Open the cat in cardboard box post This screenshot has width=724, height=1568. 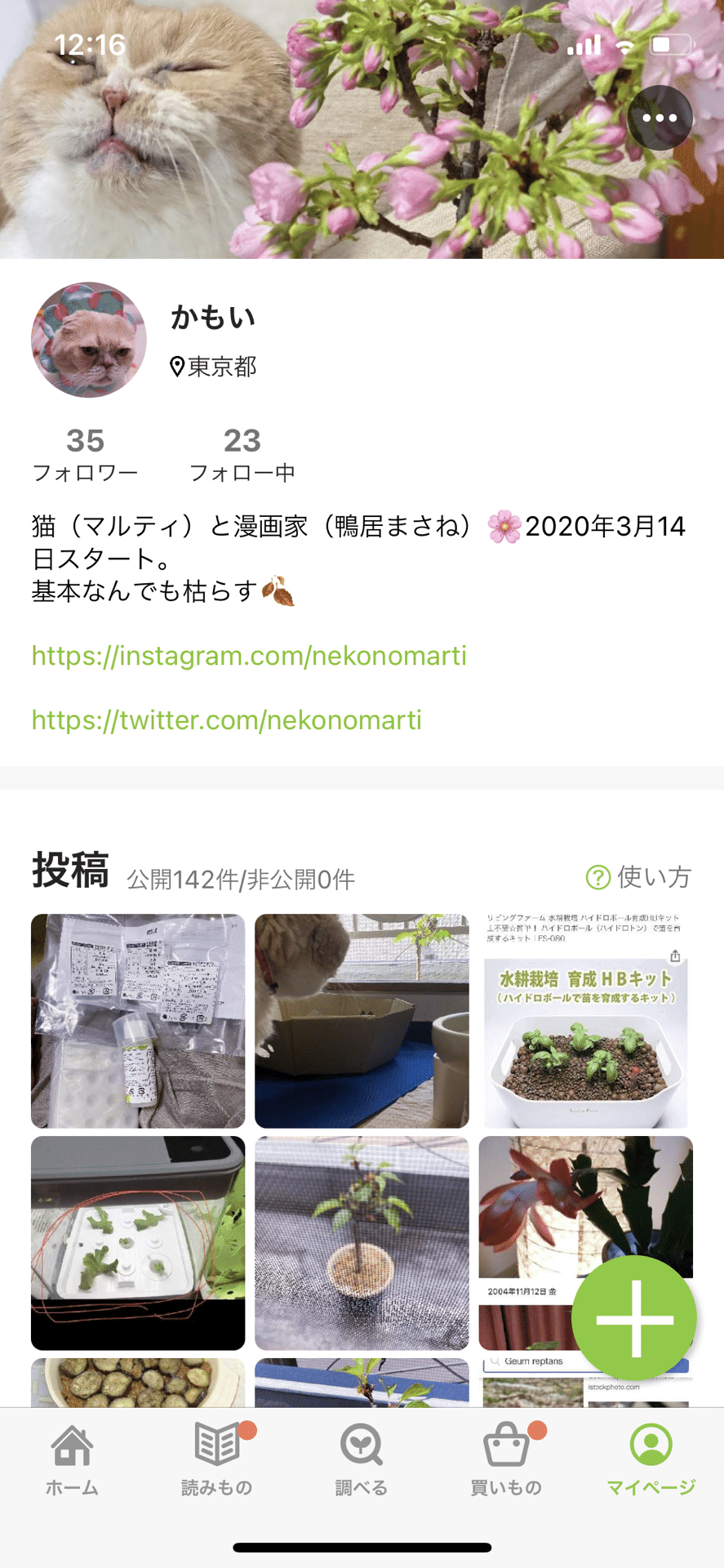click(362, 1021)
